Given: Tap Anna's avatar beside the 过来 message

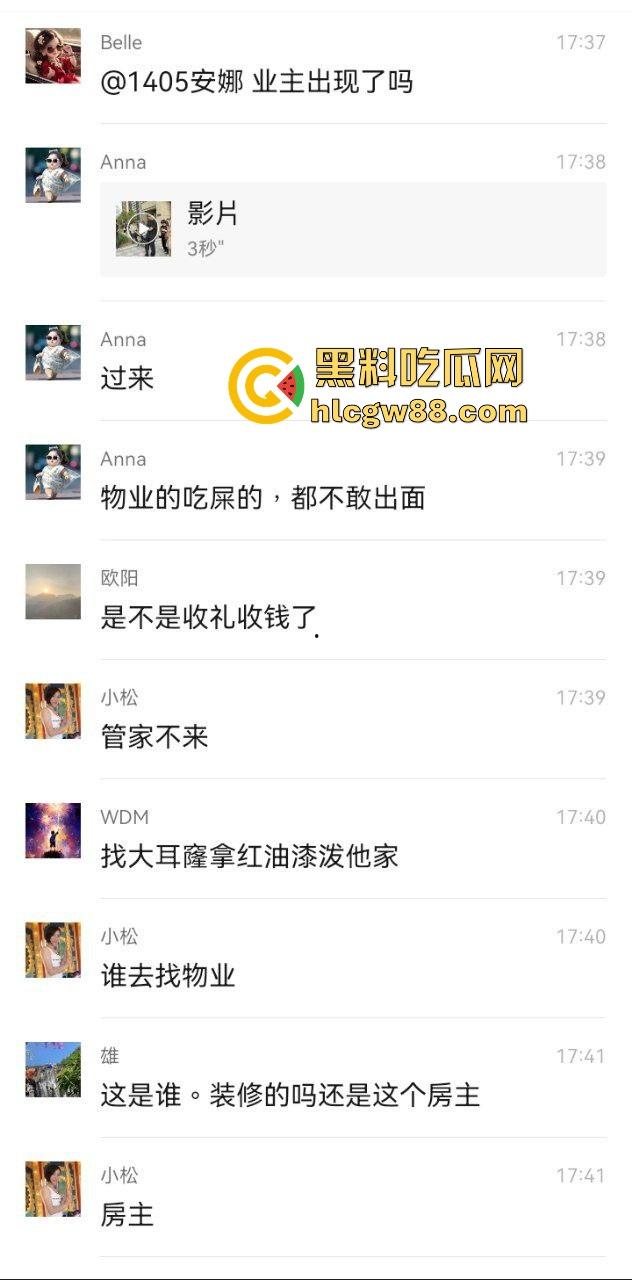Looking at the screenshot, I should coord(53,353).
